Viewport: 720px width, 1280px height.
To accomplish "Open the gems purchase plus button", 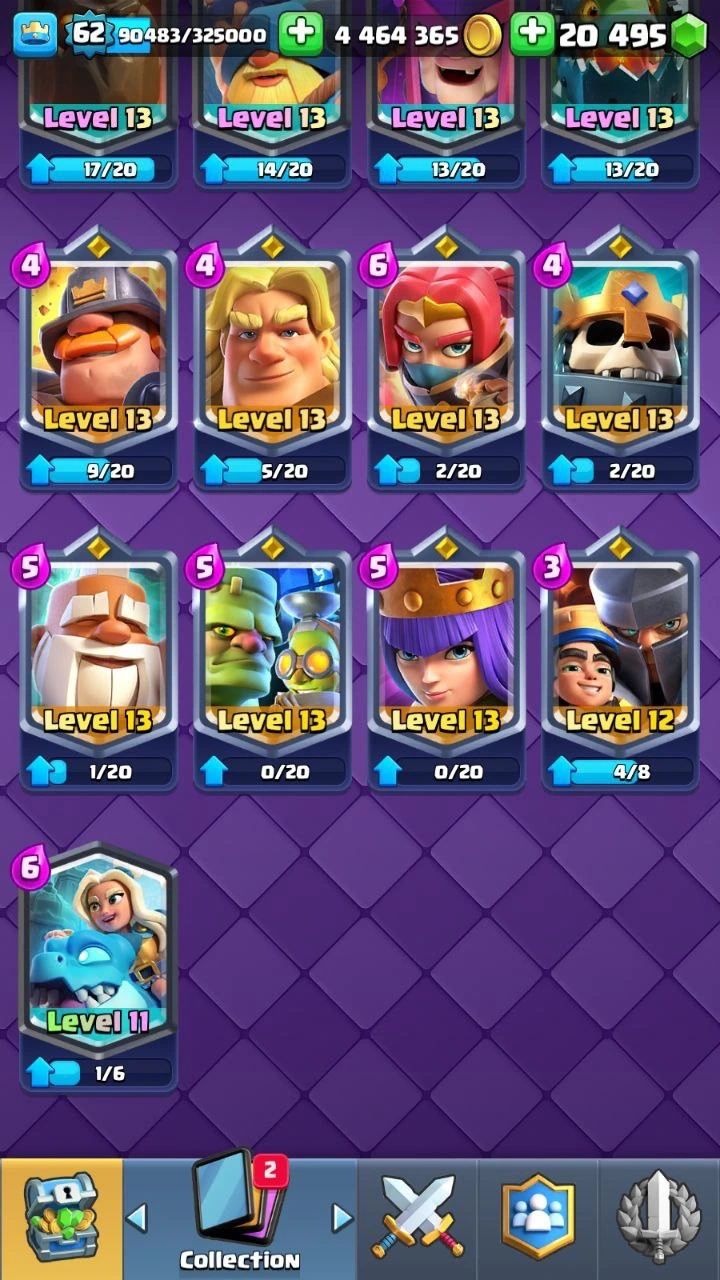I will 532,35.
